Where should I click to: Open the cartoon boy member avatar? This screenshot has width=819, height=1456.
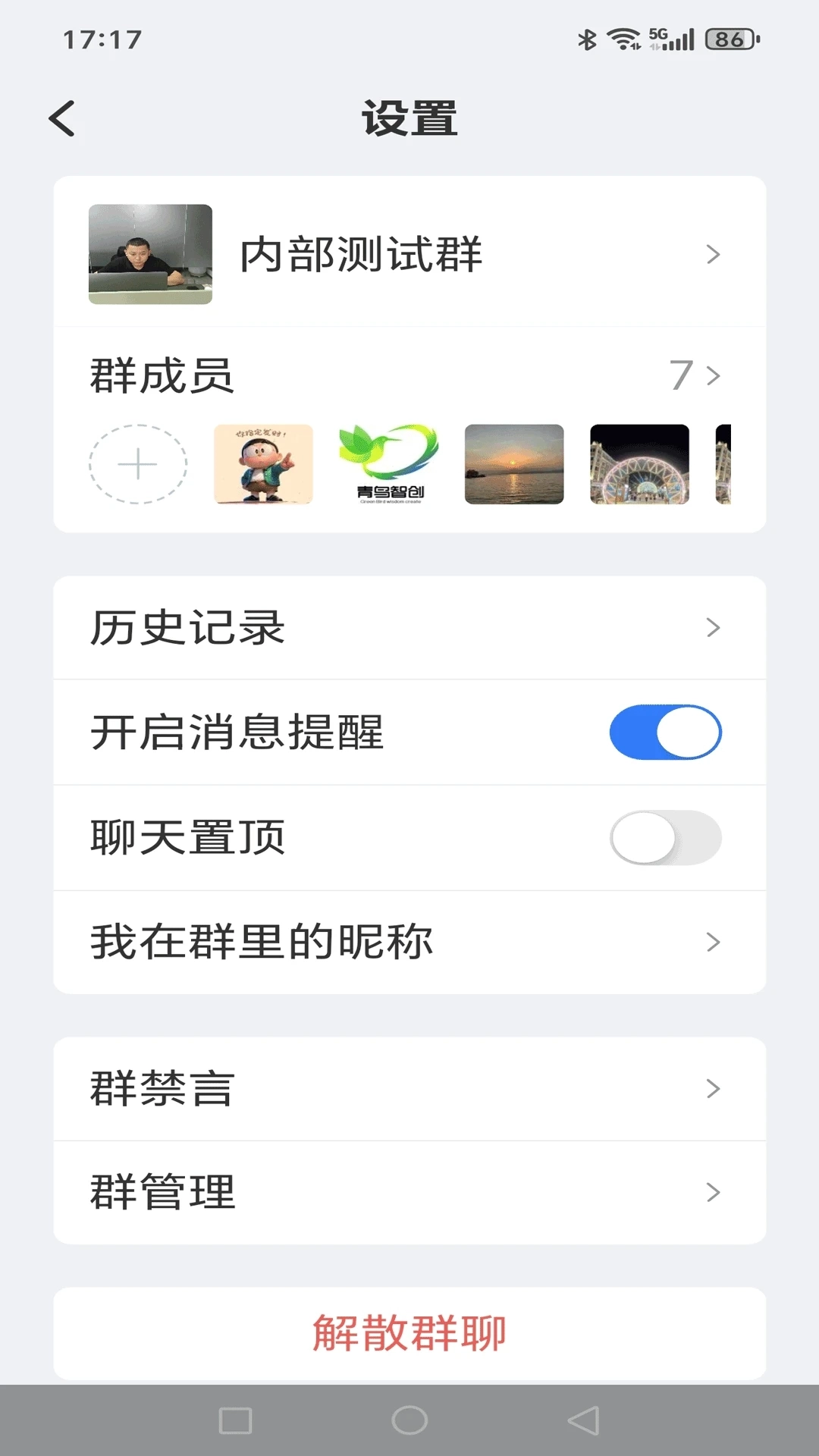coord(263,464)
